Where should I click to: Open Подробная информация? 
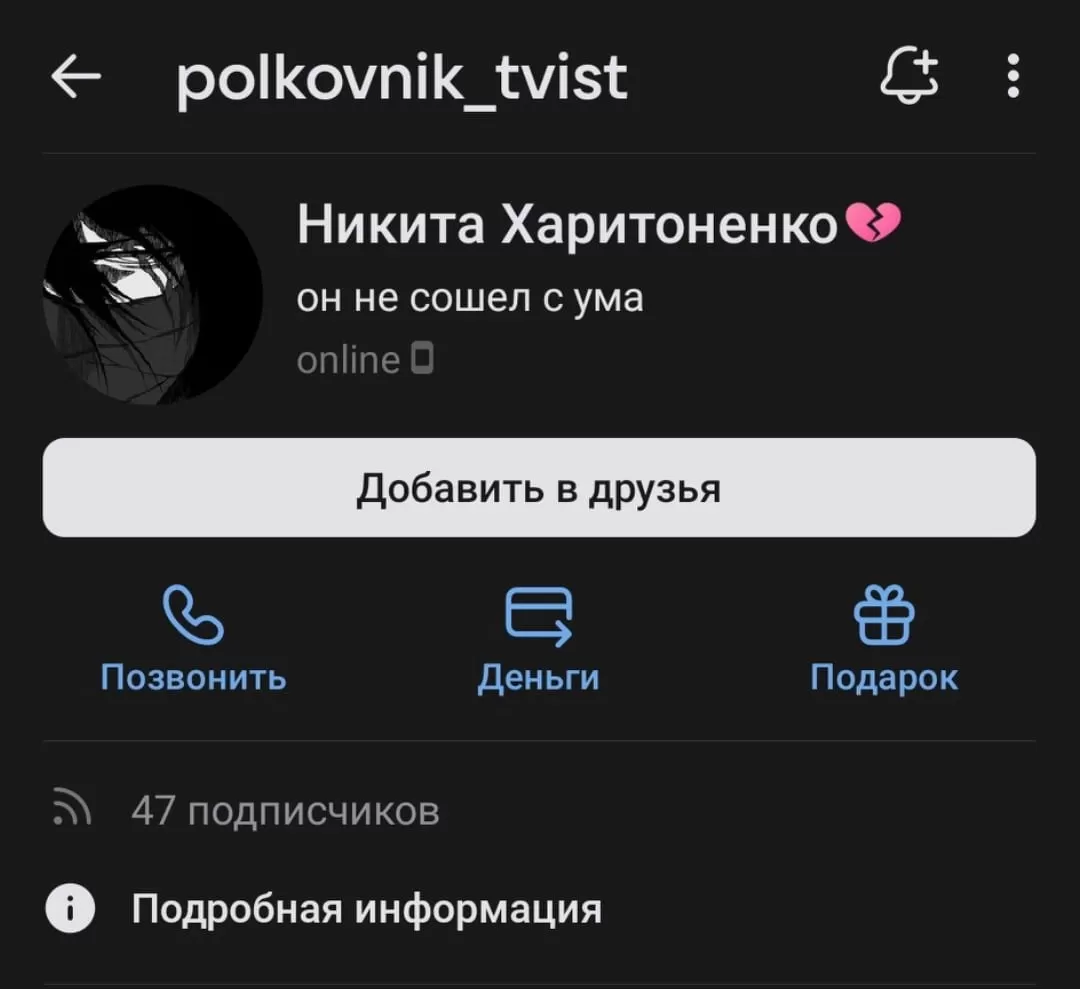[x=366, y=909]
